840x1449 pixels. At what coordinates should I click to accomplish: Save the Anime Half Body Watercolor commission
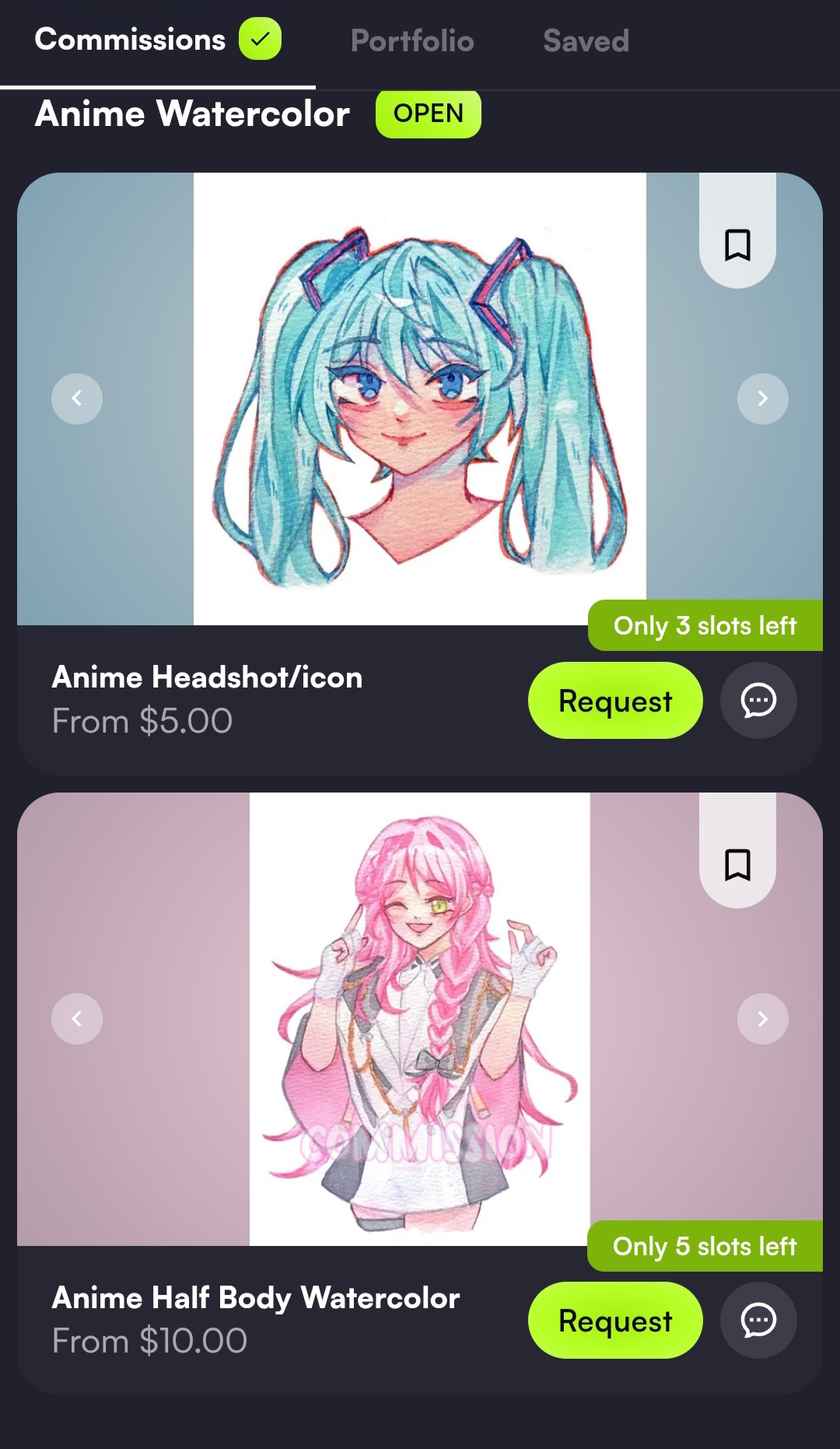(x=737, y=865)
